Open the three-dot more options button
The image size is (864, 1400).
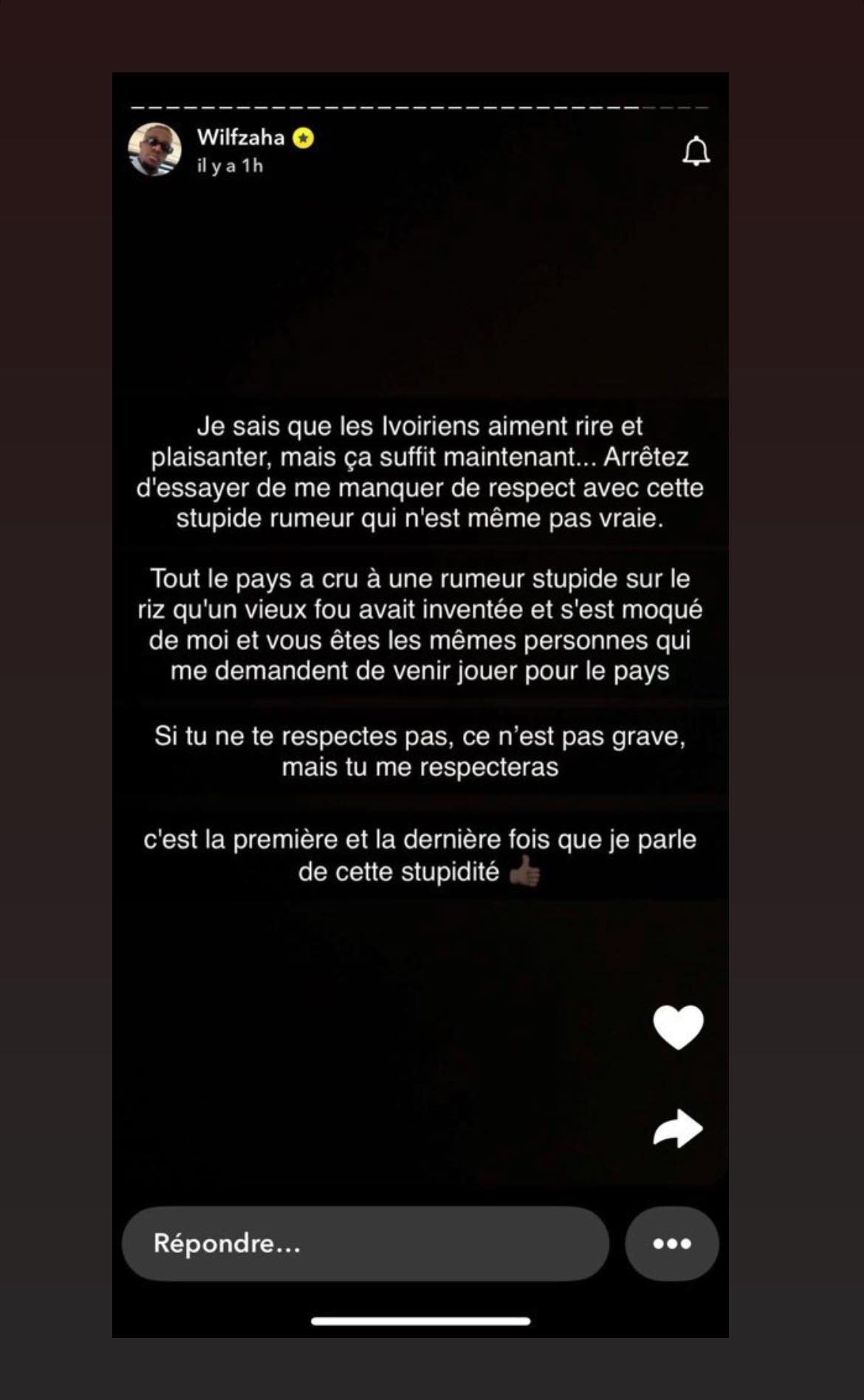[671, 1243]
